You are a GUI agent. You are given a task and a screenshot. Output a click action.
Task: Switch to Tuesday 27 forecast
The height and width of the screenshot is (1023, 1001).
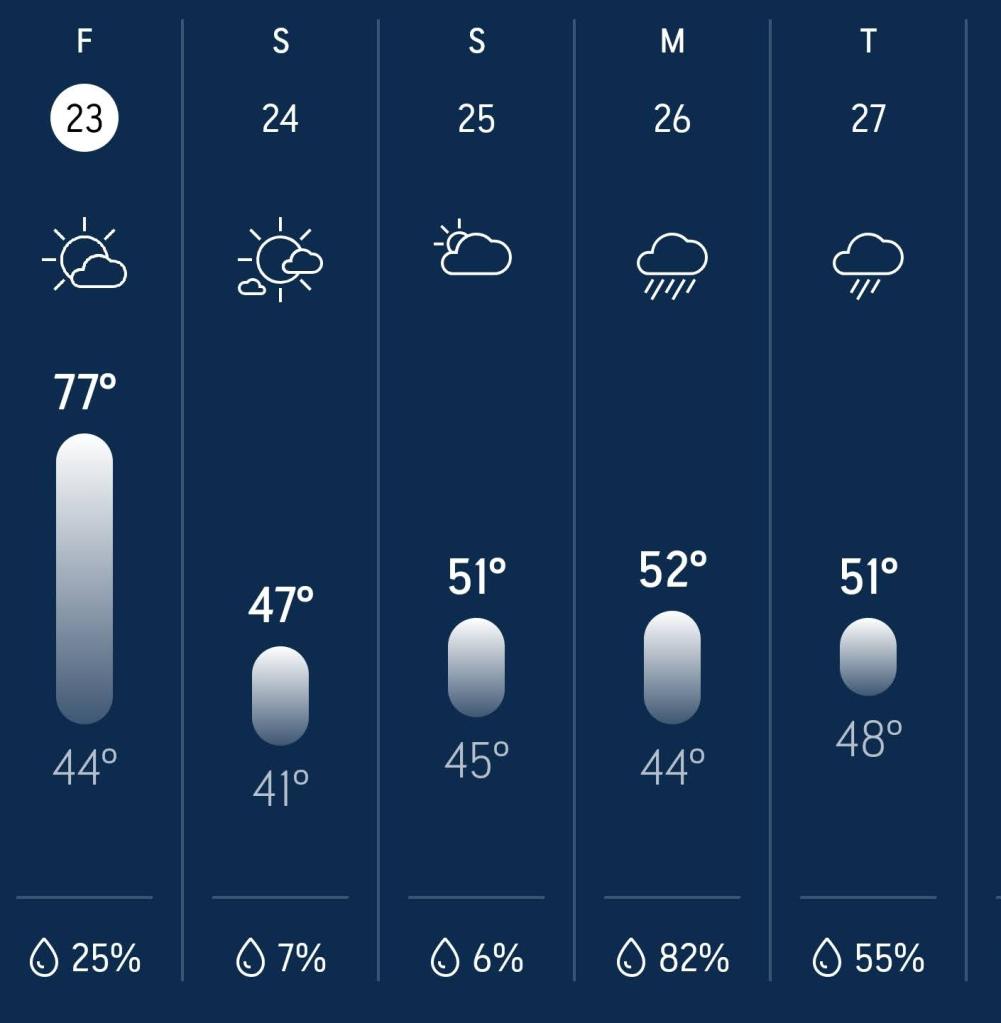click(868, 119)
